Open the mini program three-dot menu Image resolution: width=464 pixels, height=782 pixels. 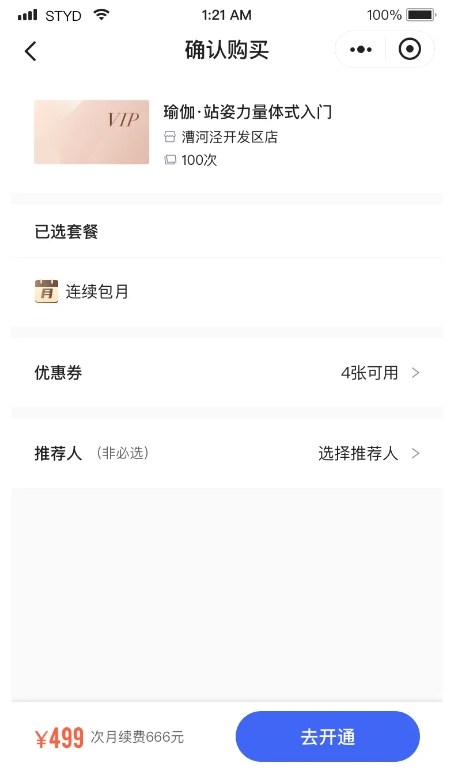[x=361, y=49]
